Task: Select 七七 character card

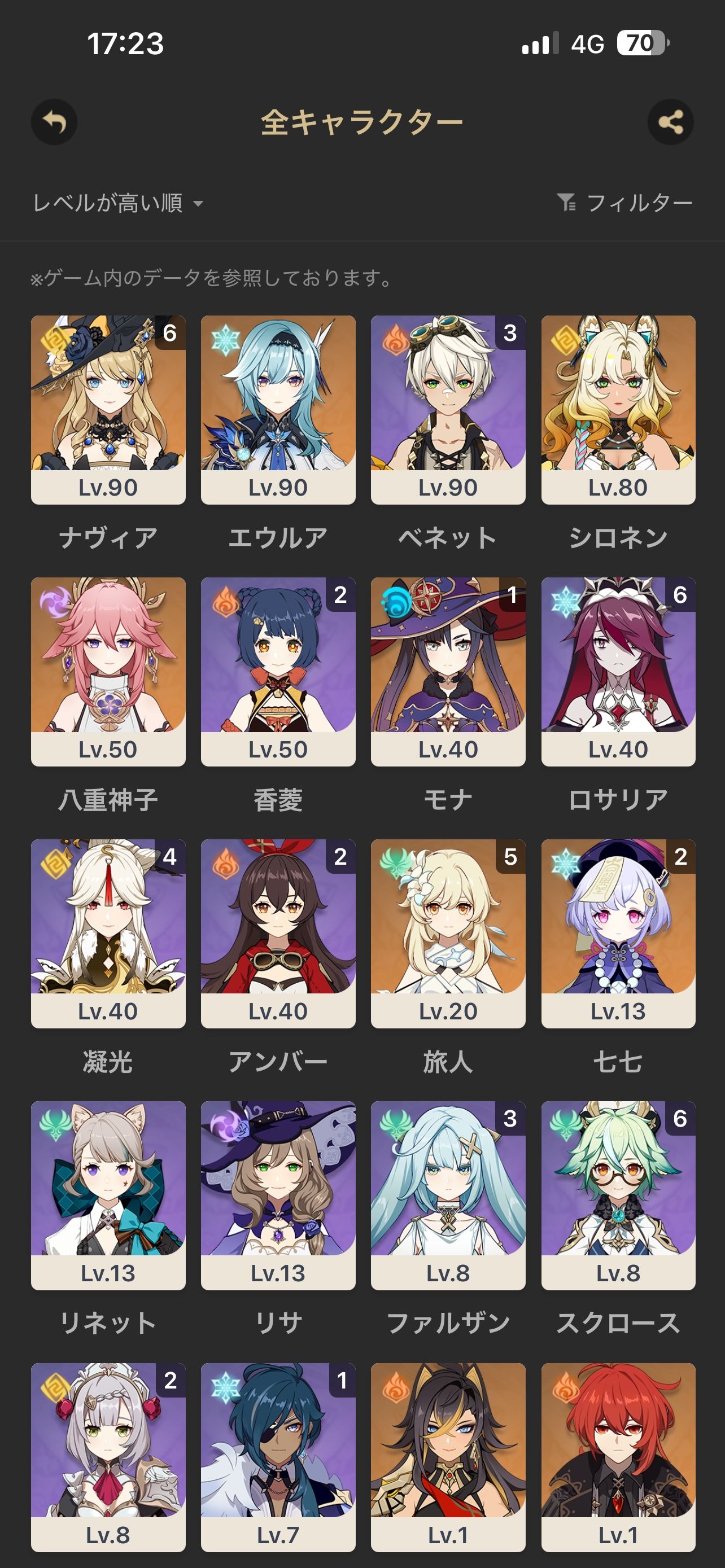Action: coord(618,932)
